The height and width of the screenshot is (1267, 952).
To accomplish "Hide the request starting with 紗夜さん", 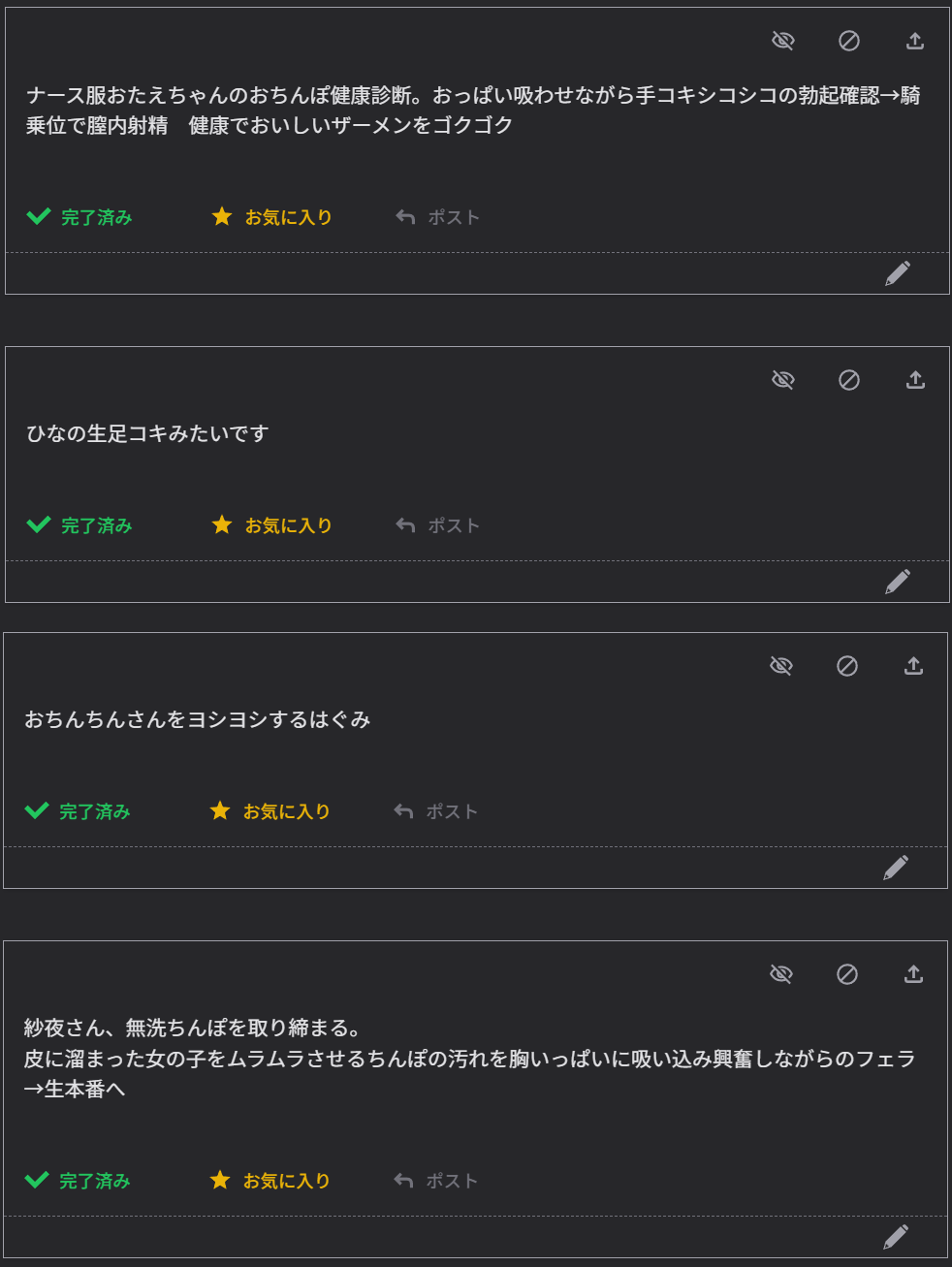I will (780, 974).
